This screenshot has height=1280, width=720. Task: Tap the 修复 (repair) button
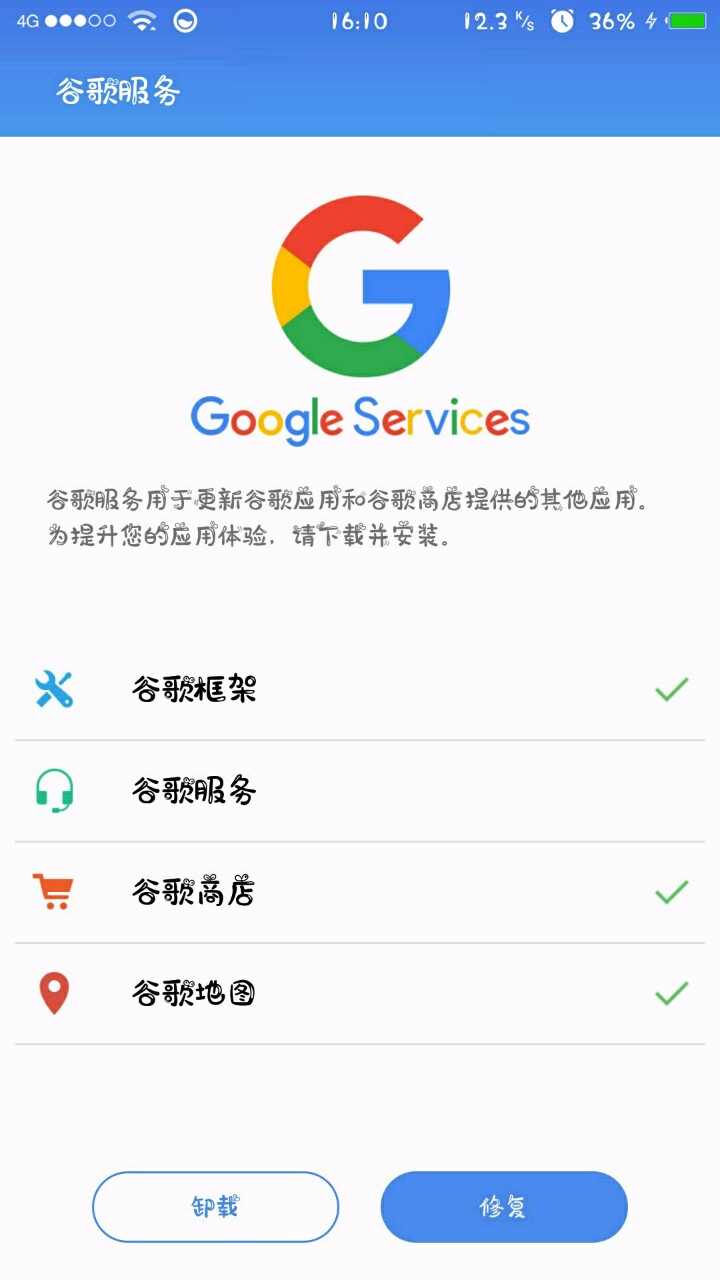click(503, 1207)
